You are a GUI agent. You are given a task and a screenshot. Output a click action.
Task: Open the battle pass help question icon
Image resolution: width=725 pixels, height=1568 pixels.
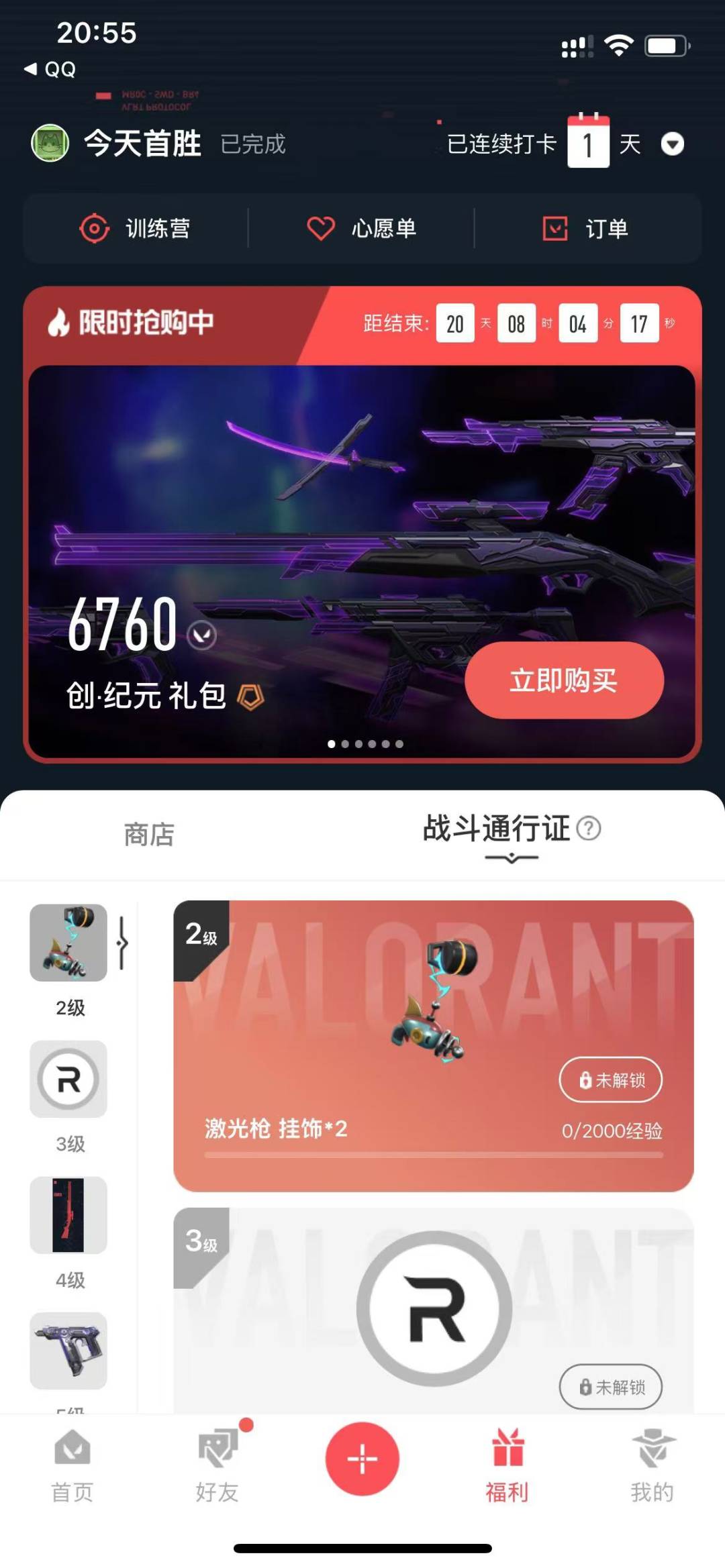coord(589,829)
